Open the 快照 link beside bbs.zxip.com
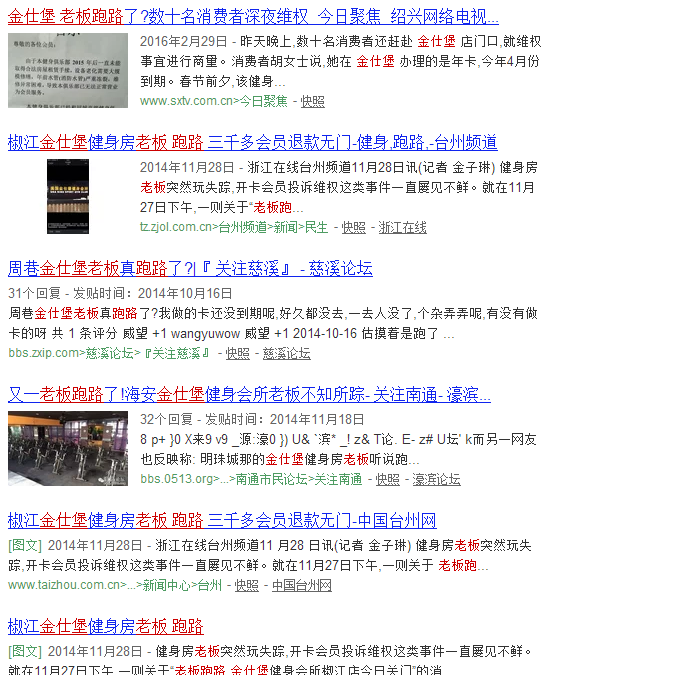The image size is (679, 675). coord(237,353)
